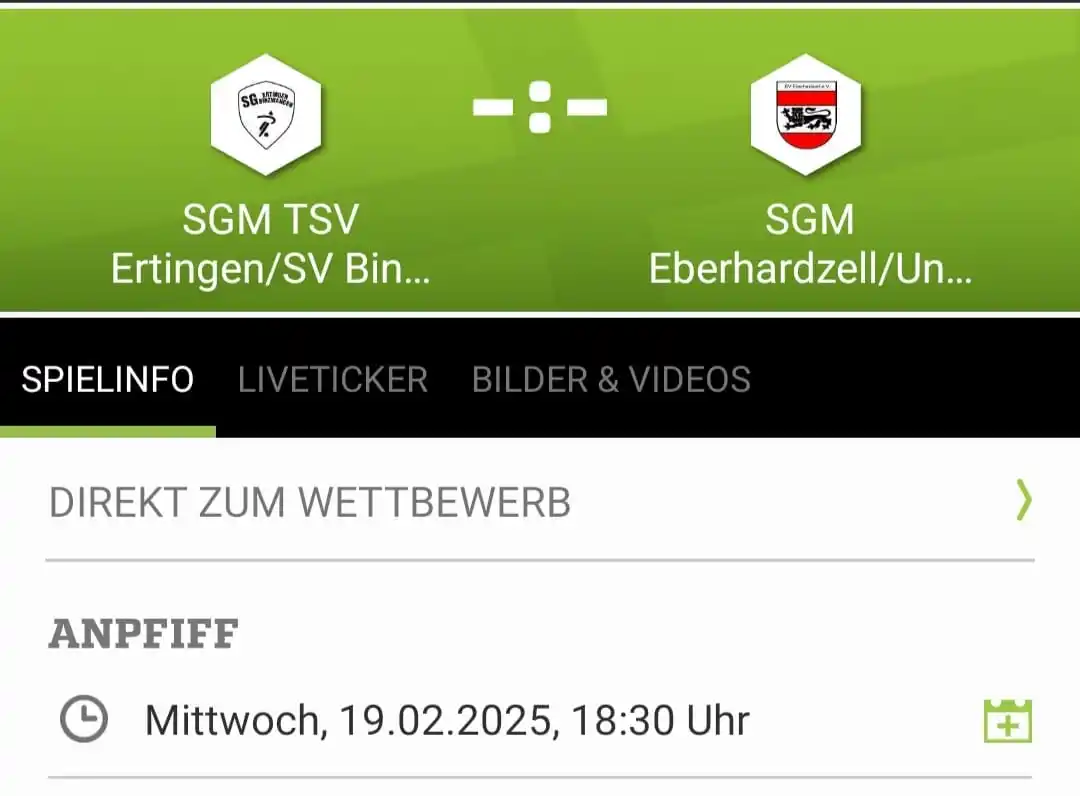1080x796 pixels.
Task: Open SGM TSV Ertingen/SV Bin... team page
Action: pyautogui.click(x=269, y=170)
